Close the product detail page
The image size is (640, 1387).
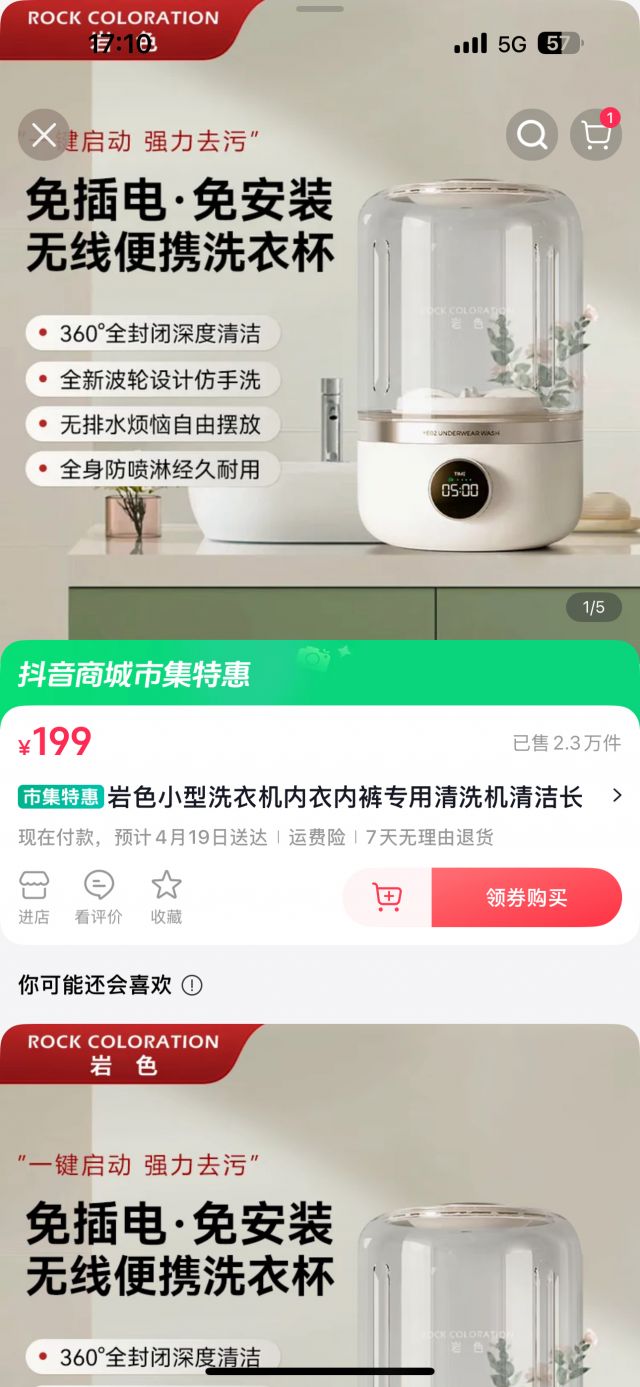click(44, 135)
